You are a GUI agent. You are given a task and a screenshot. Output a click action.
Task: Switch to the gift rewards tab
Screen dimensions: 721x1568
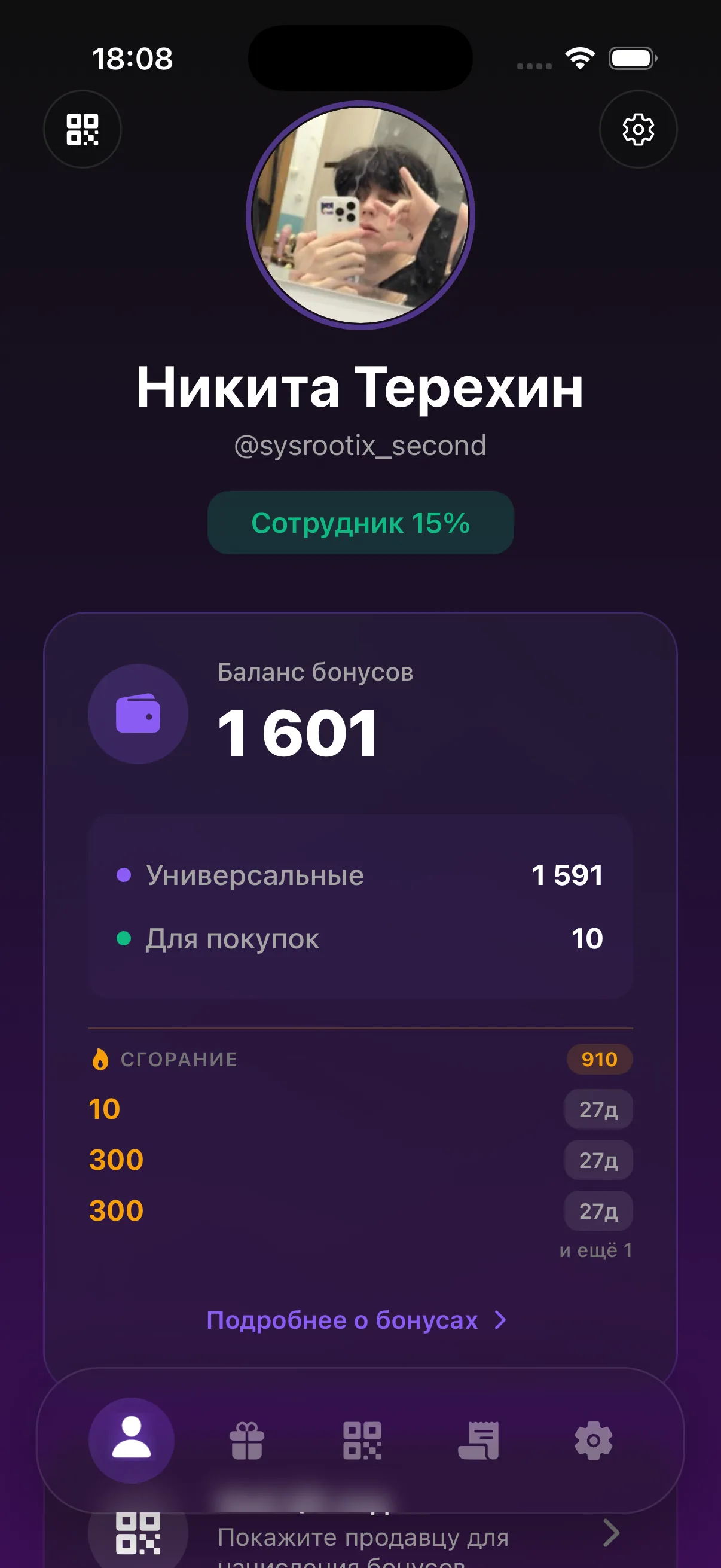[246, 1440]
